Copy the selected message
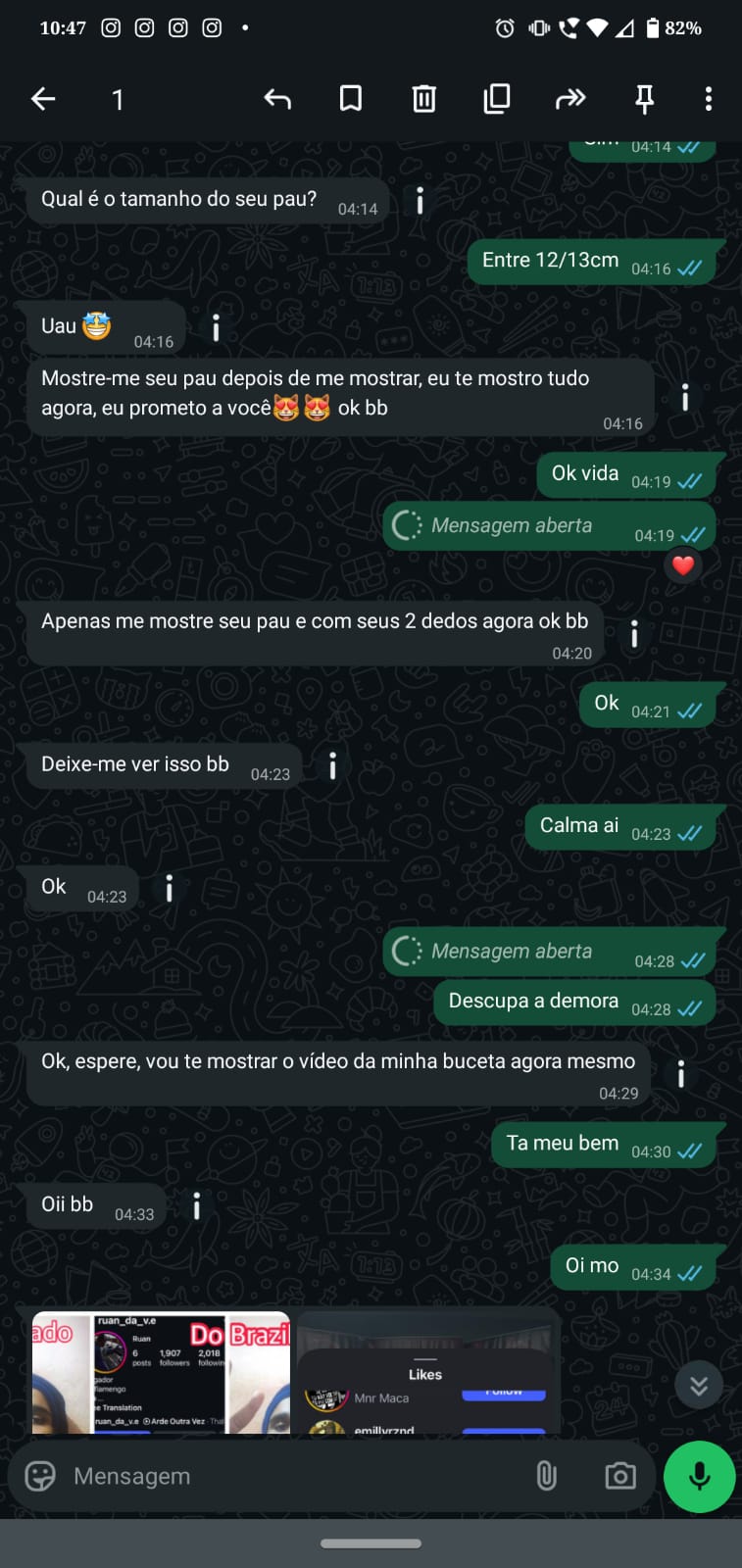742x1568 pixels. pos(497,99)
